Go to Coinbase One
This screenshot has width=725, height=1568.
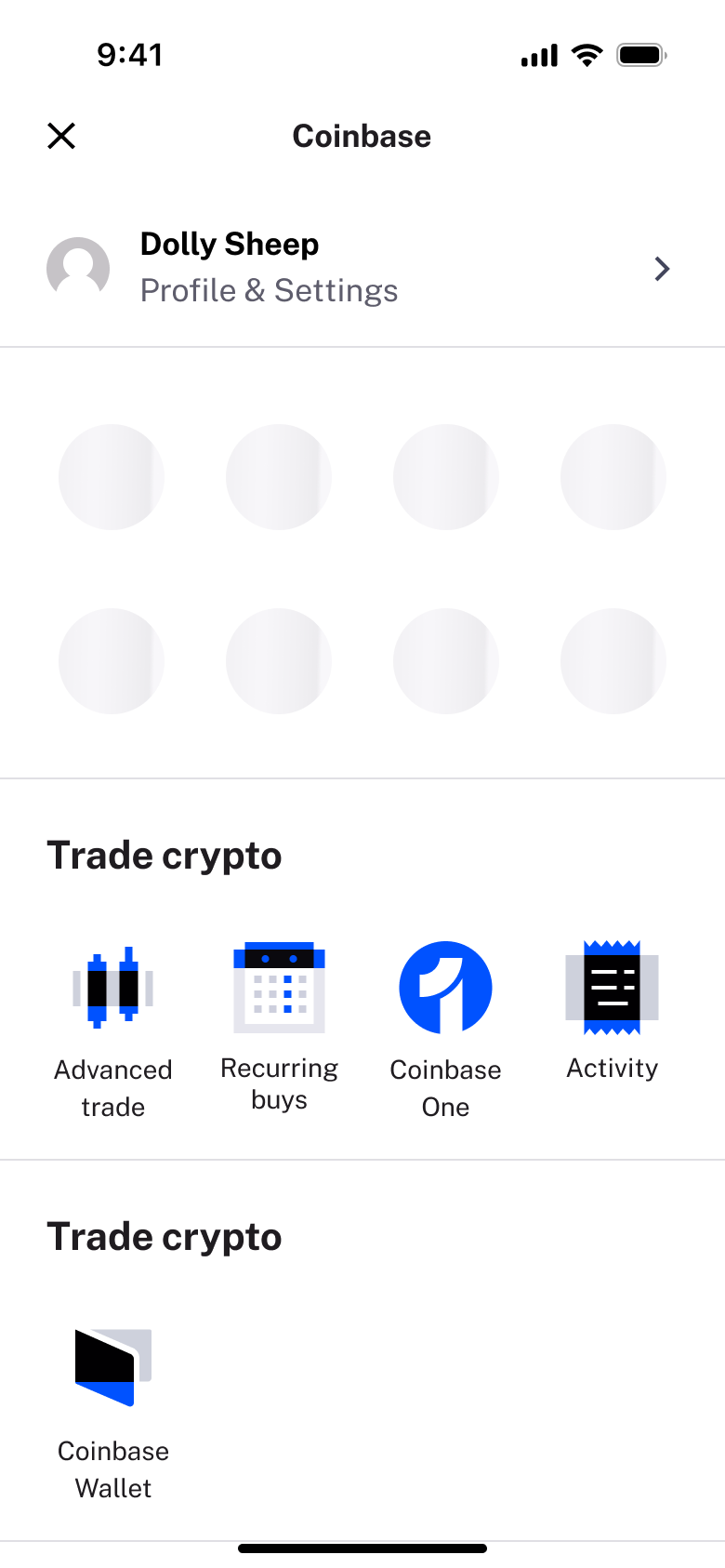(445, 1030)
